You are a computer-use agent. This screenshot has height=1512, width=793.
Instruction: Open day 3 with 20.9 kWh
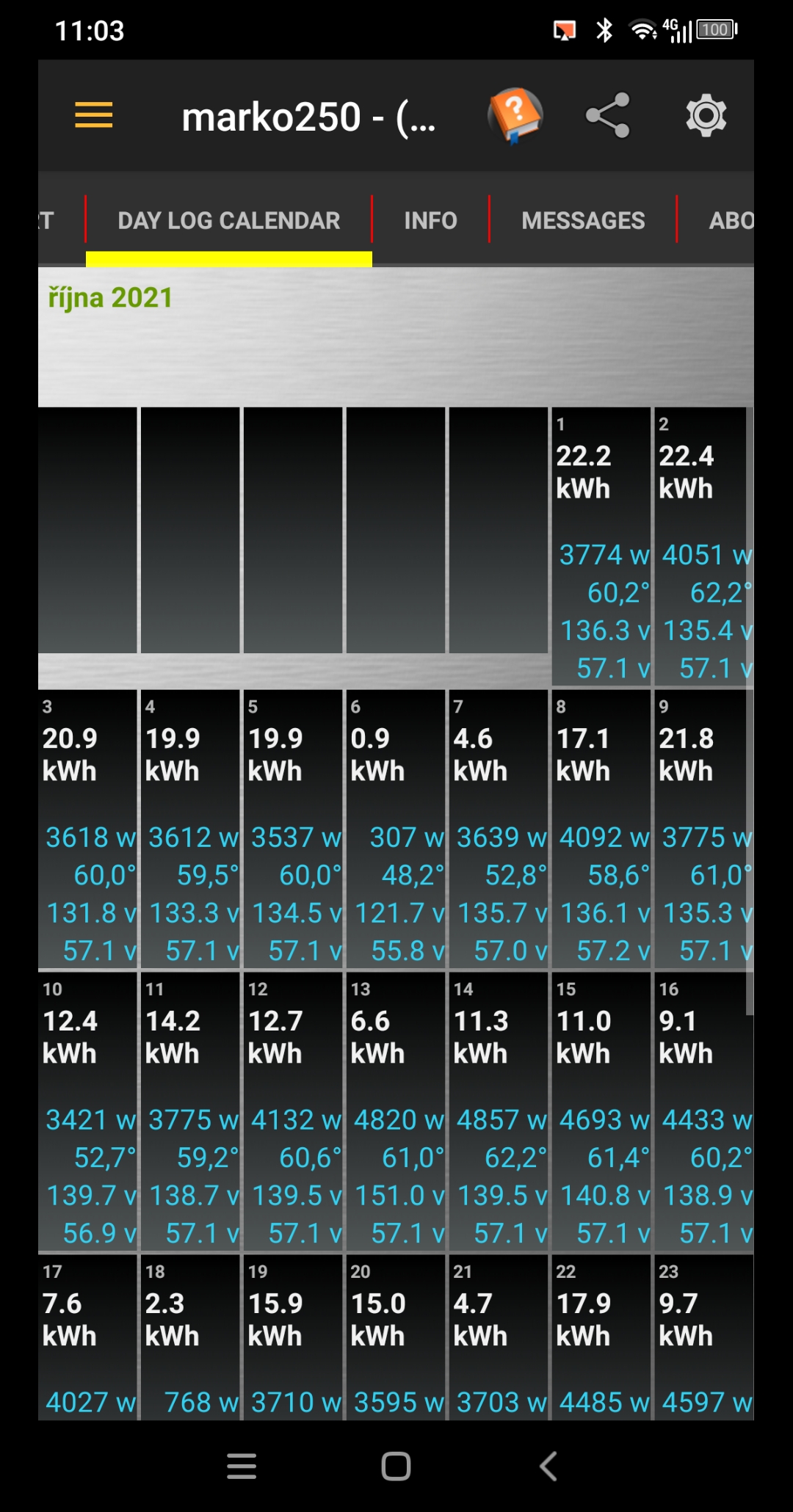(87, 829)
